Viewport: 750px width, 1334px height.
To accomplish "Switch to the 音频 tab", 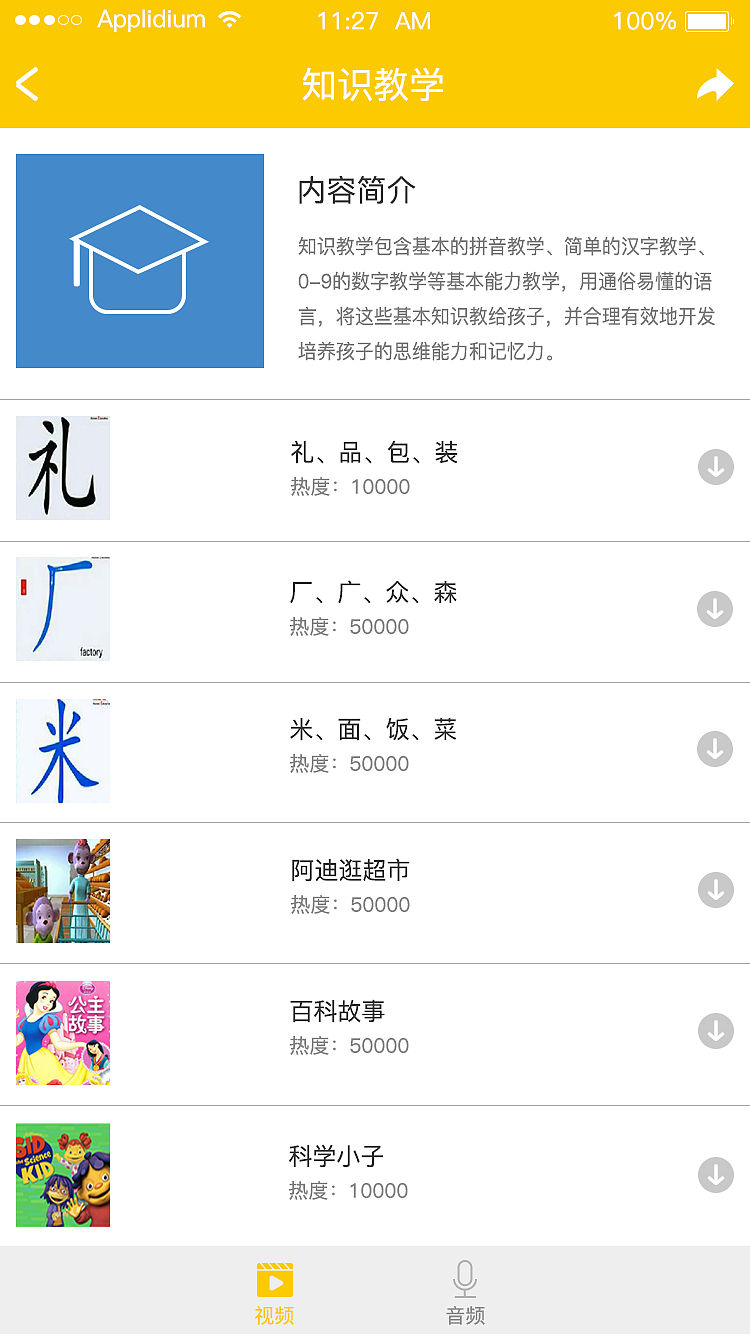I will point(463,1290).
